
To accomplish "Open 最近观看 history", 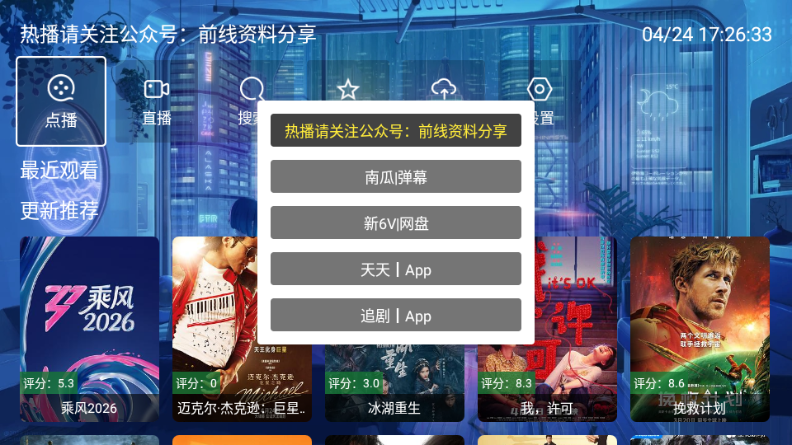I will pyautogui.click(x=59, y=171).
